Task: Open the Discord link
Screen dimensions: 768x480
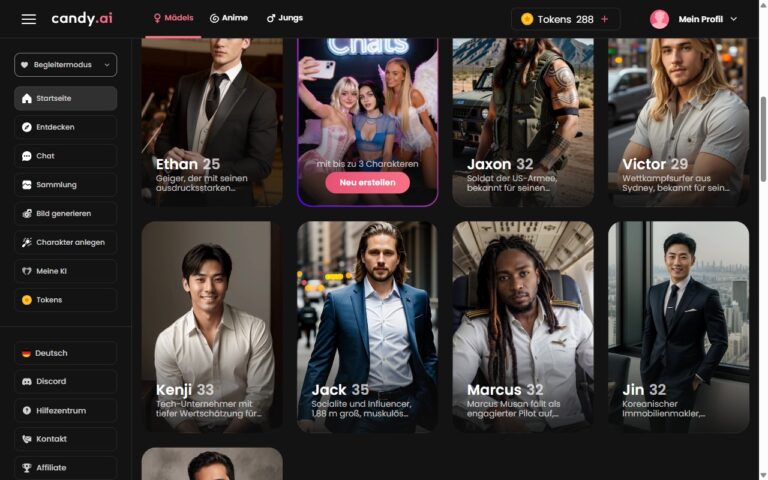Action: tap(65, 381)
